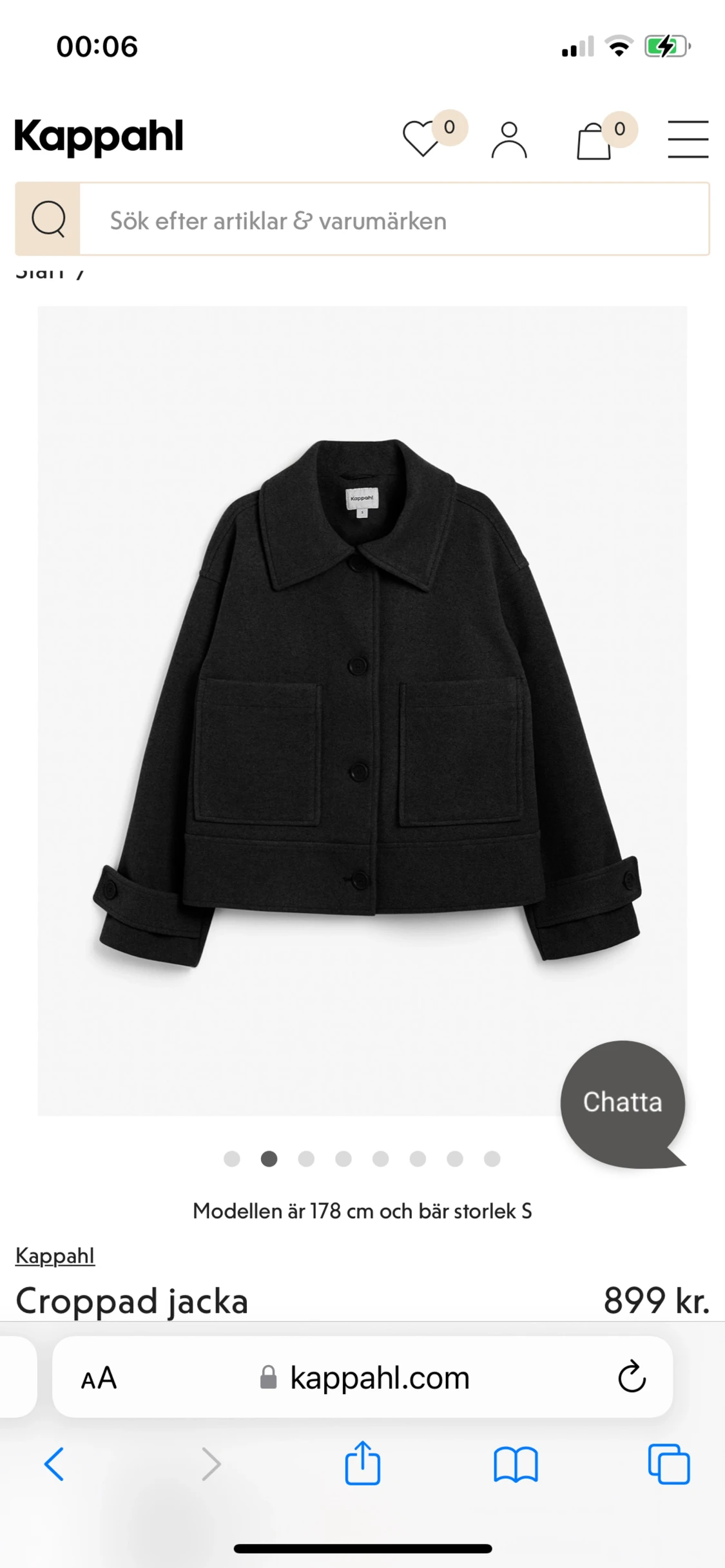The width and height of the screenshot is (725, 1568).
Task: Tap the kappahl.com address bar
Action: point(363,1377)
